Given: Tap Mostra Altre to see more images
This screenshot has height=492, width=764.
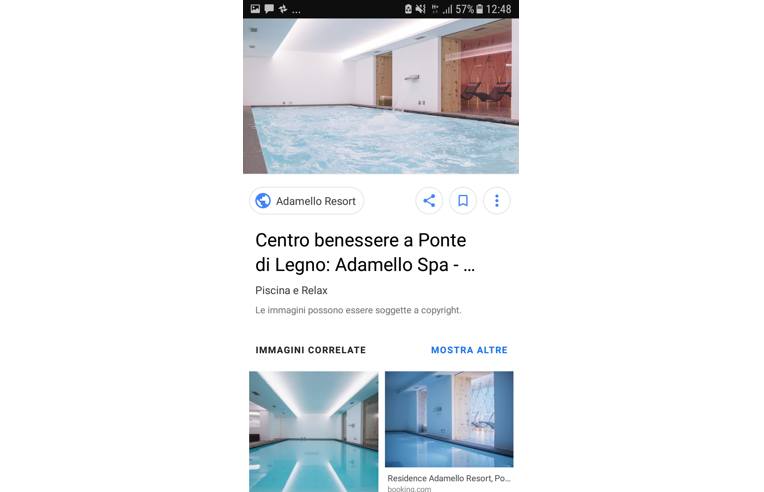Looking at the screenshot, I should coord(469,350).
